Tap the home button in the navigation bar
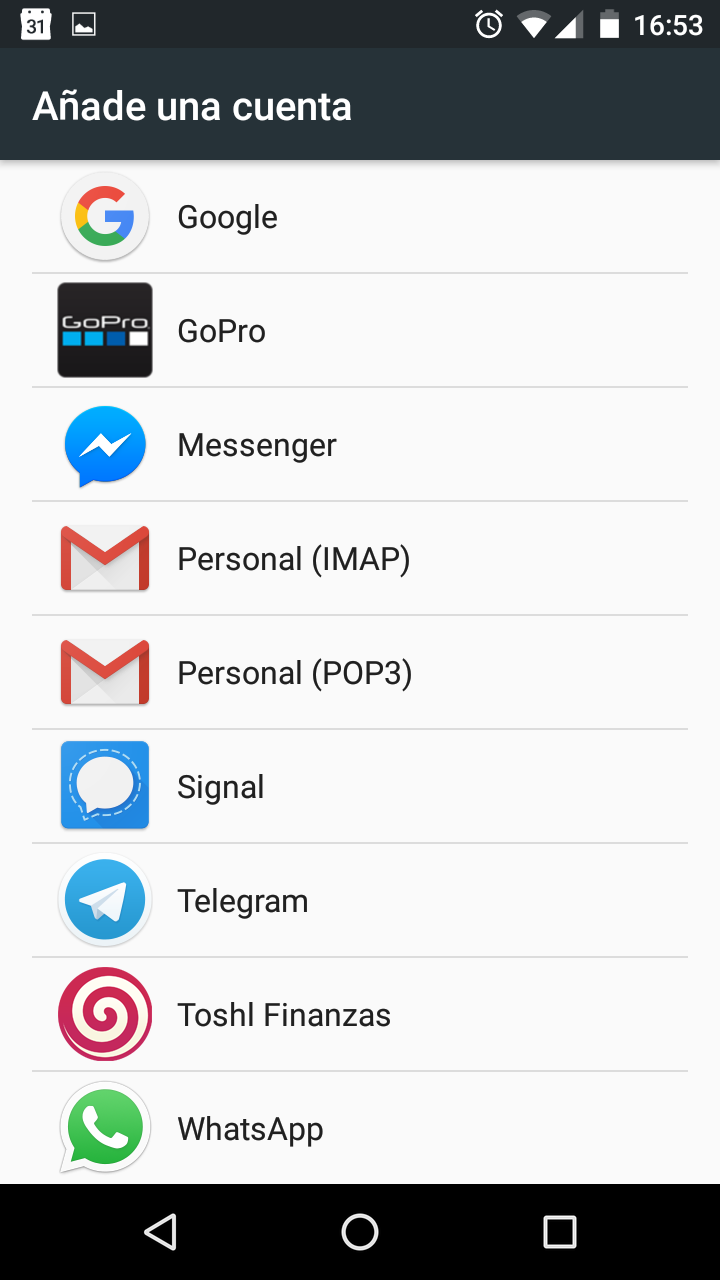The width and height of the screenshot is (720, 1280). tap(360, 1232)
